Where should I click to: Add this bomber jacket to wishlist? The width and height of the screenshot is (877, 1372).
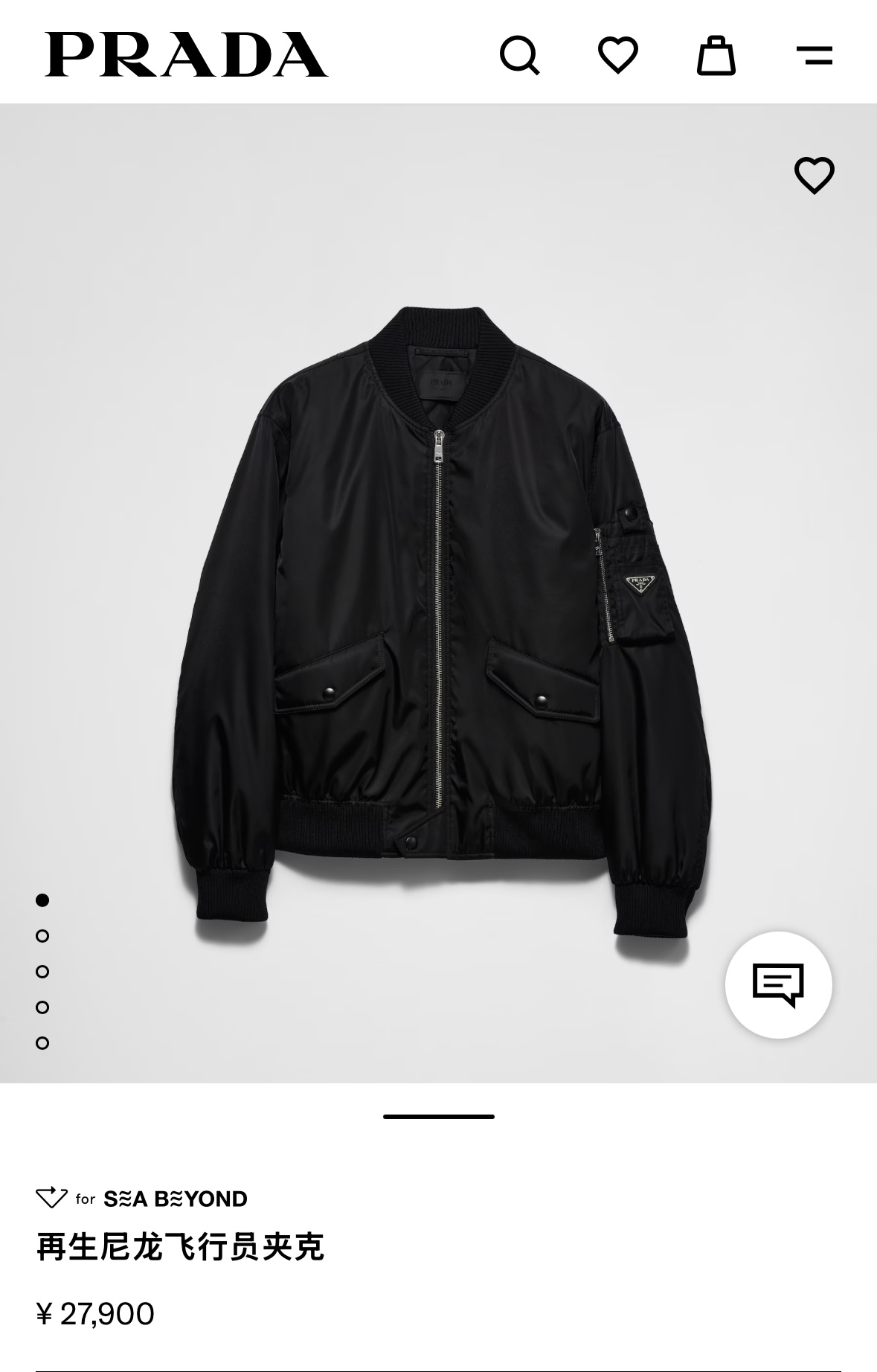814,176
